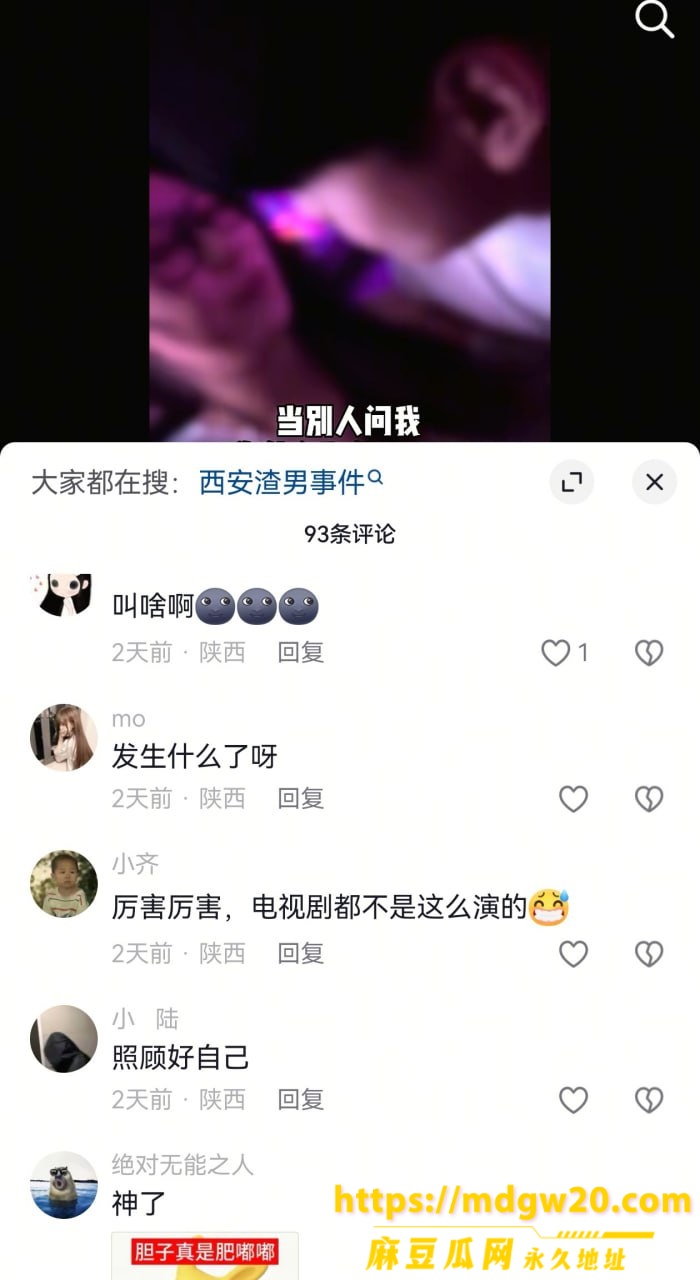
Task: Dislike 小陆's comment 照顾好自己
Action: (649, 1100)
